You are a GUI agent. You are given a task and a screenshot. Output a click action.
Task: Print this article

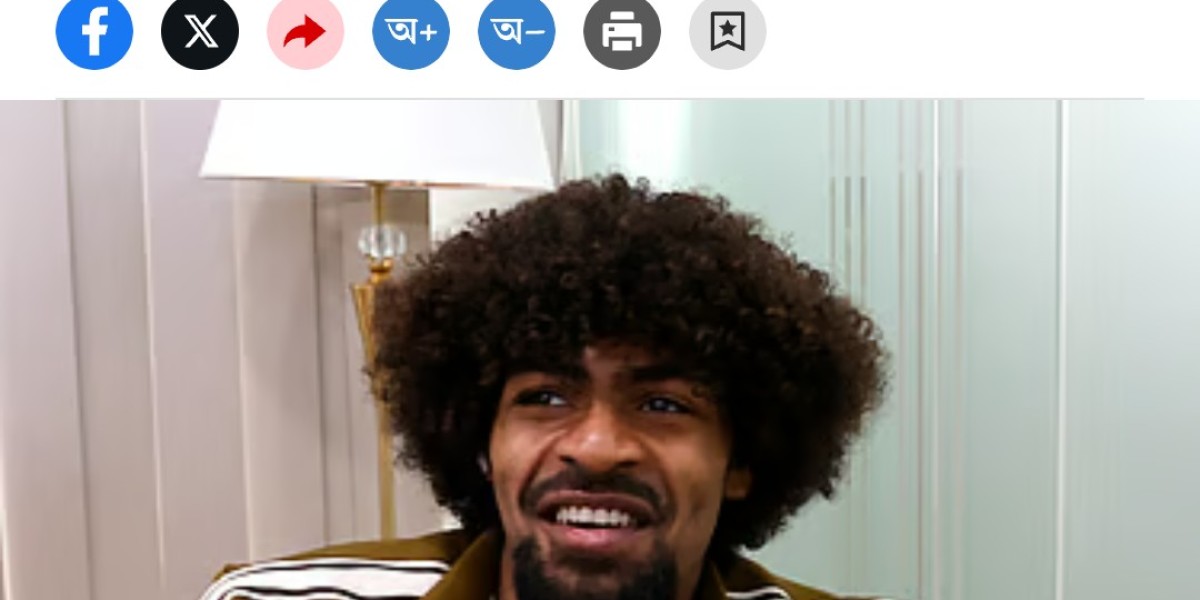tap(622, 32)
